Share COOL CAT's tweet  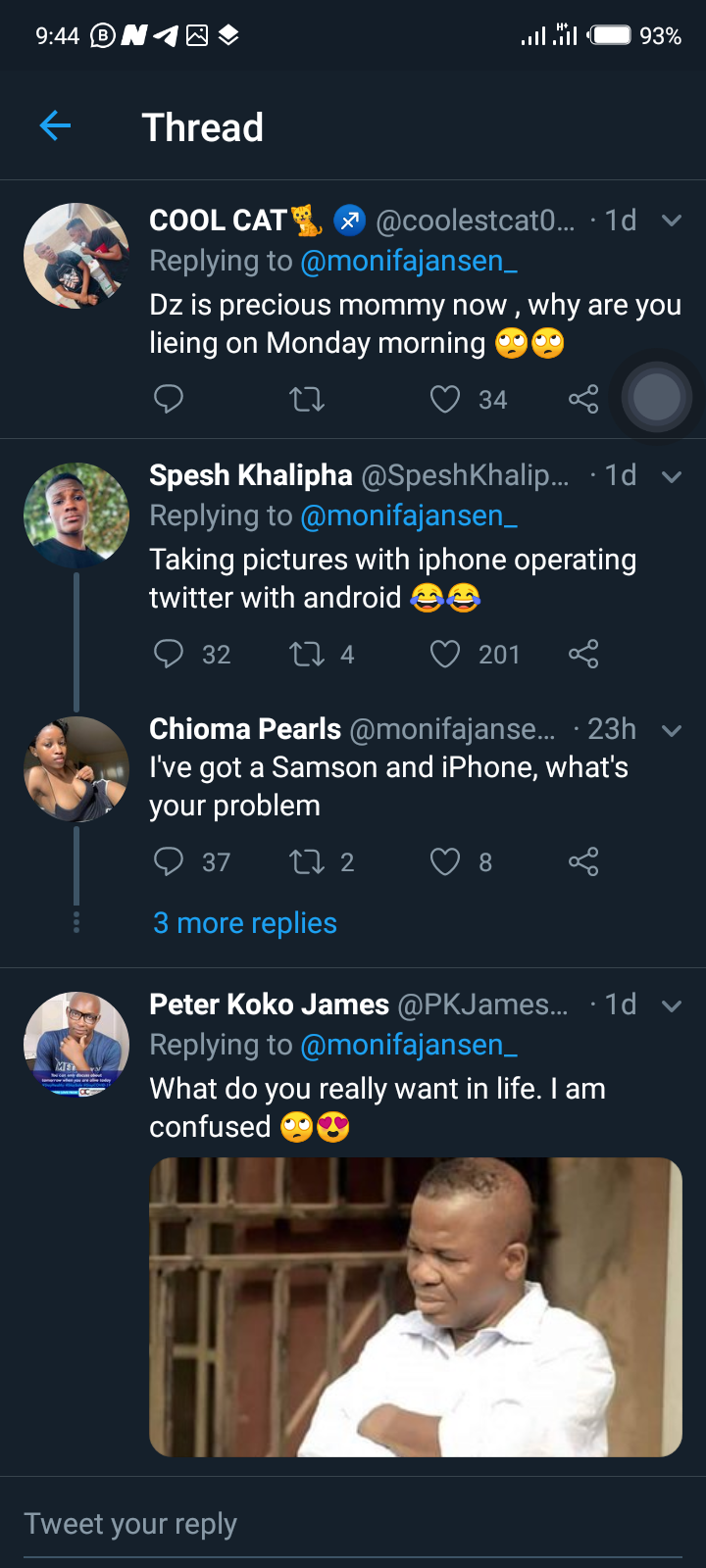coord(583,399)
